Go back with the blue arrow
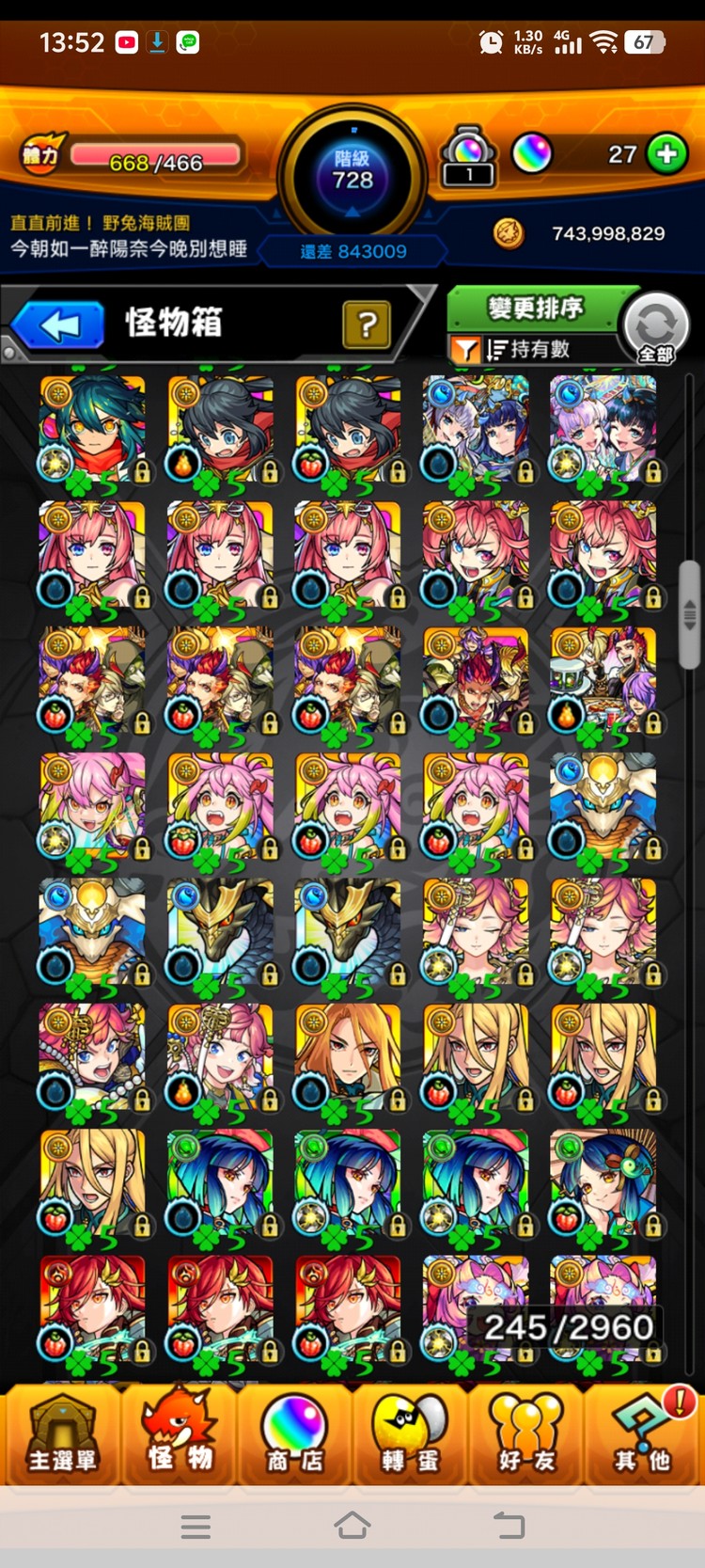 coord(58,326)
